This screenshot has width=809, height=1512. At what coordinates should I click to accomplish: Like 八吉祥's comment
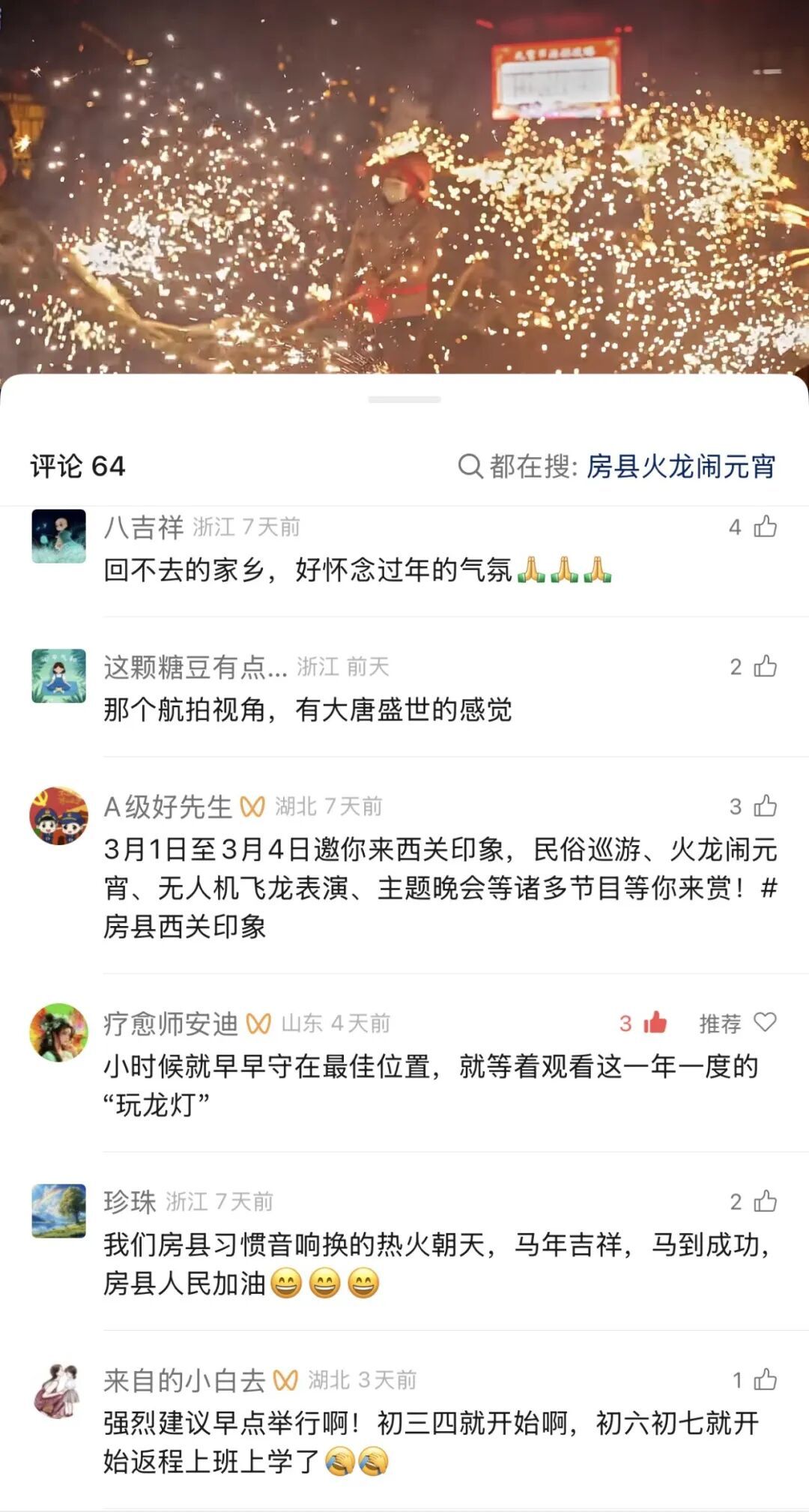point(765,527)
